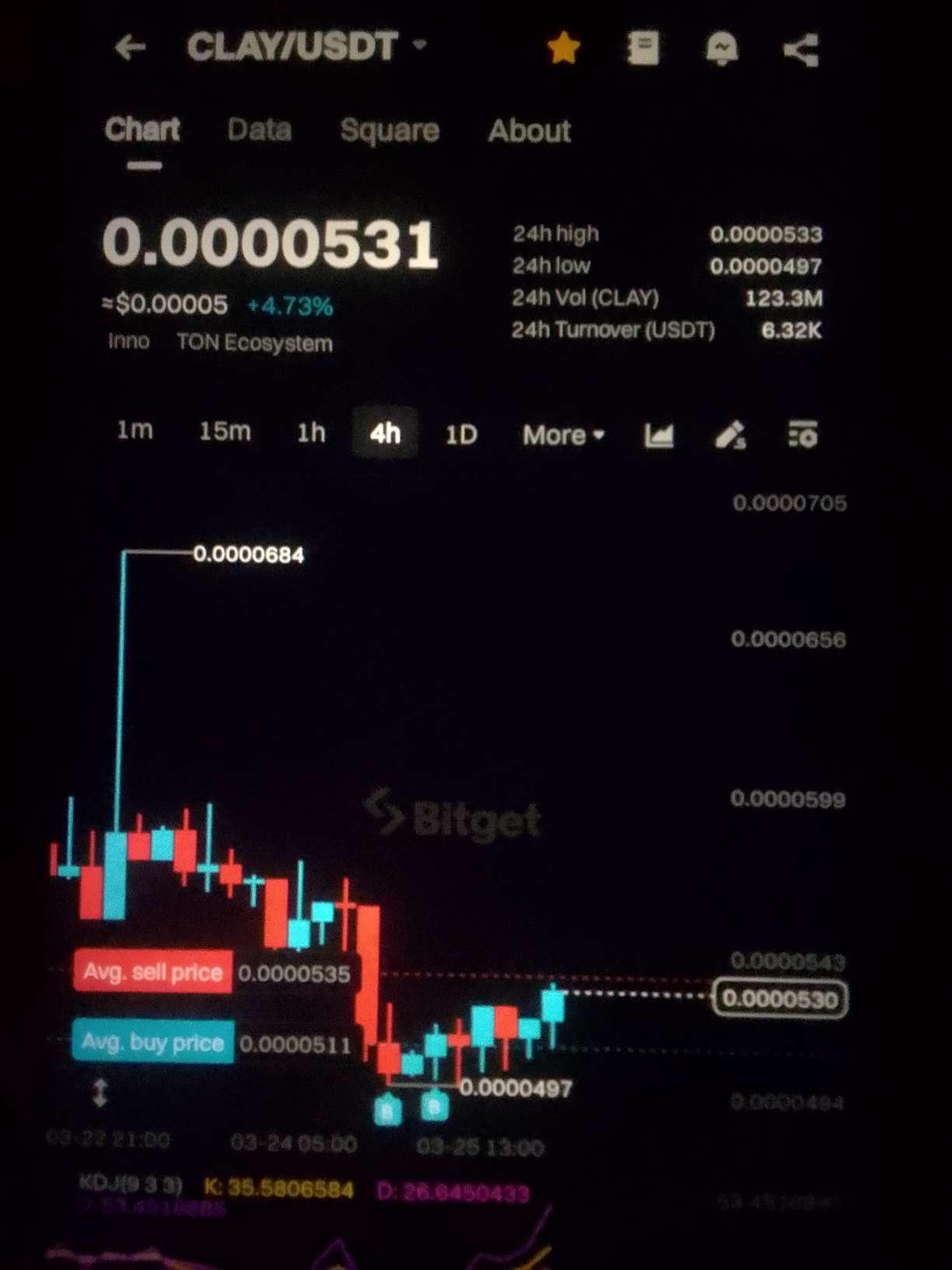The width and height of the screenshot is (952, 1270).
Task: Open the chart type icon
Action: click(x=659, y=435)
